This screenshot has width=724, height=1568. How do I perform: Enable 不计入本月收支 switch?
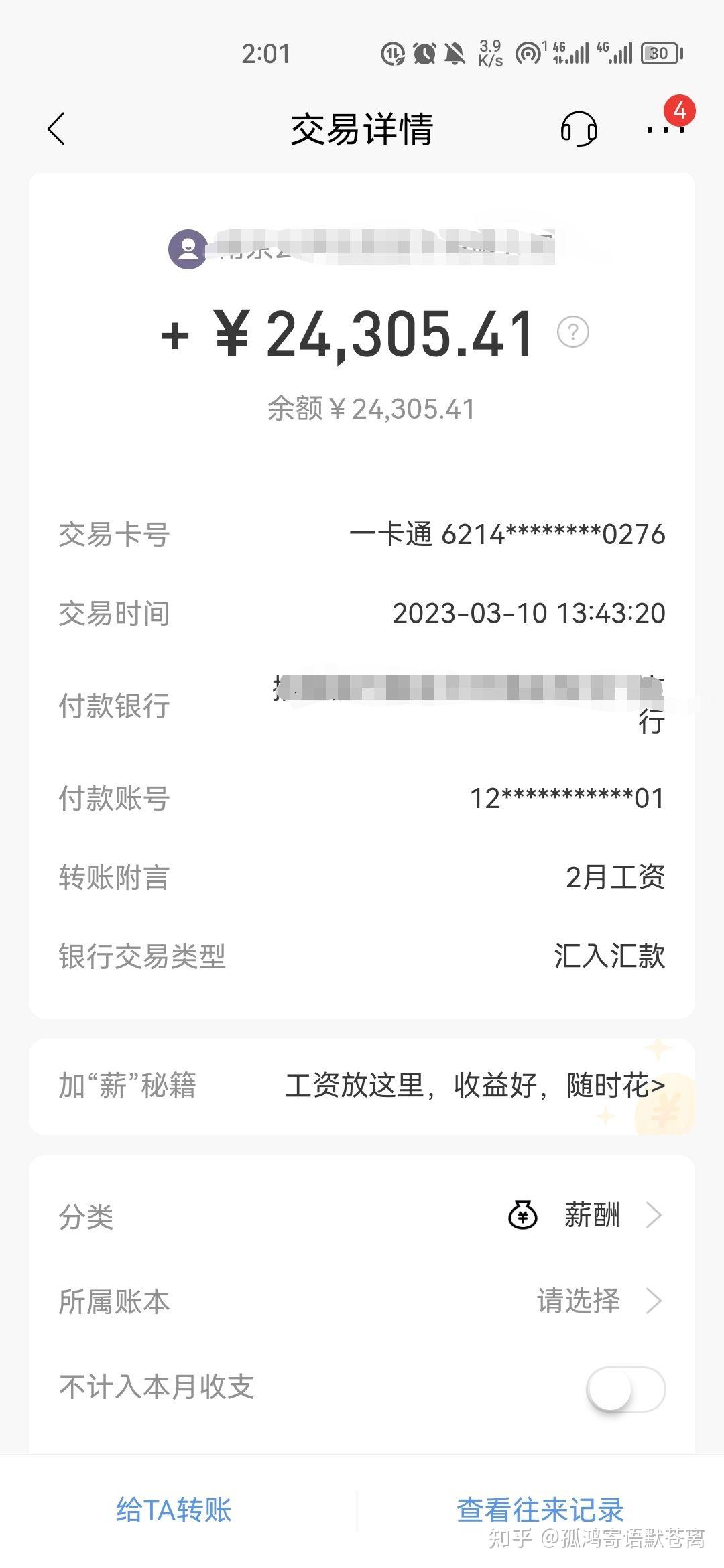(625, 1388)
